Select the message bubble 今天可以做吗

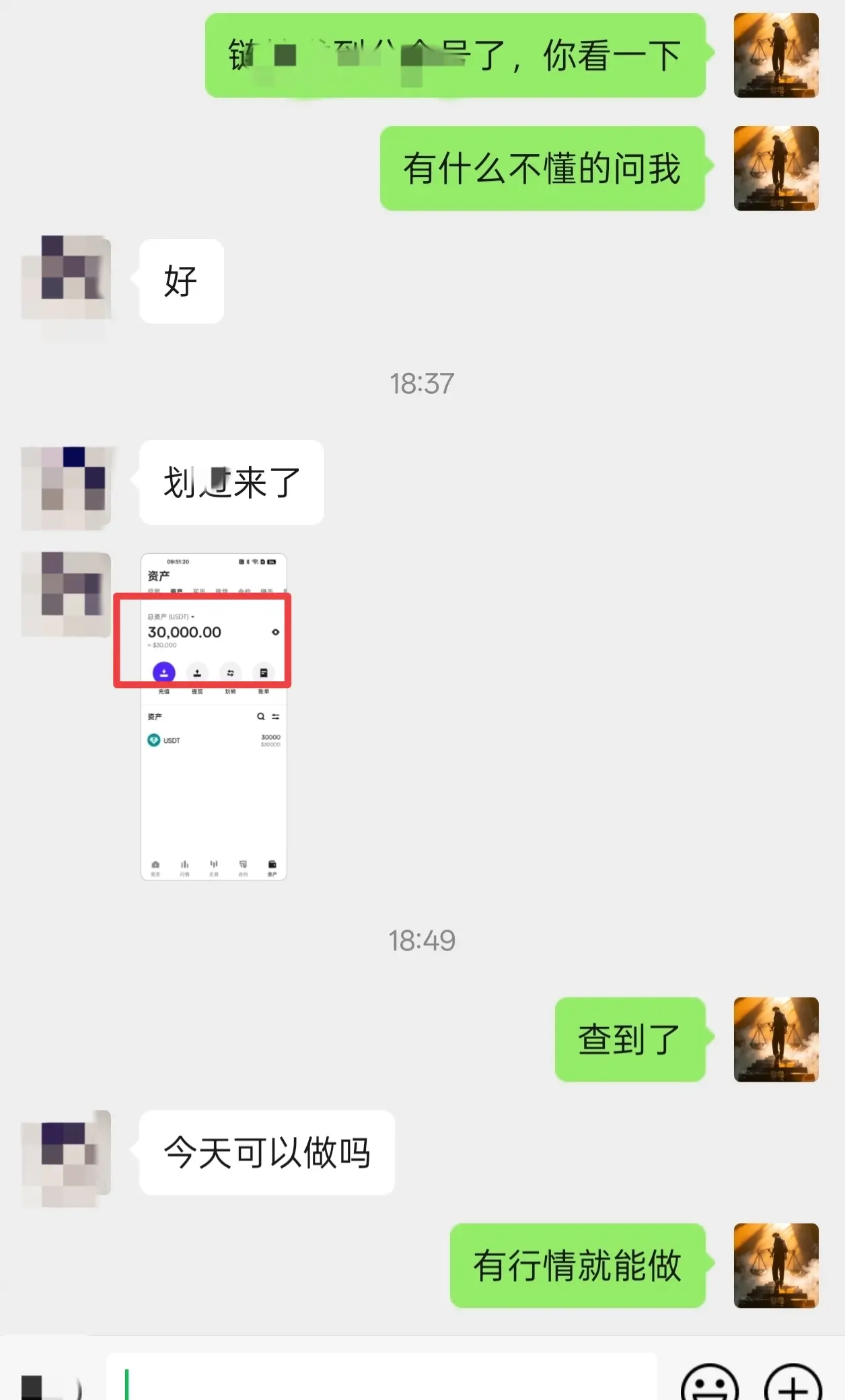[266, 1152]
